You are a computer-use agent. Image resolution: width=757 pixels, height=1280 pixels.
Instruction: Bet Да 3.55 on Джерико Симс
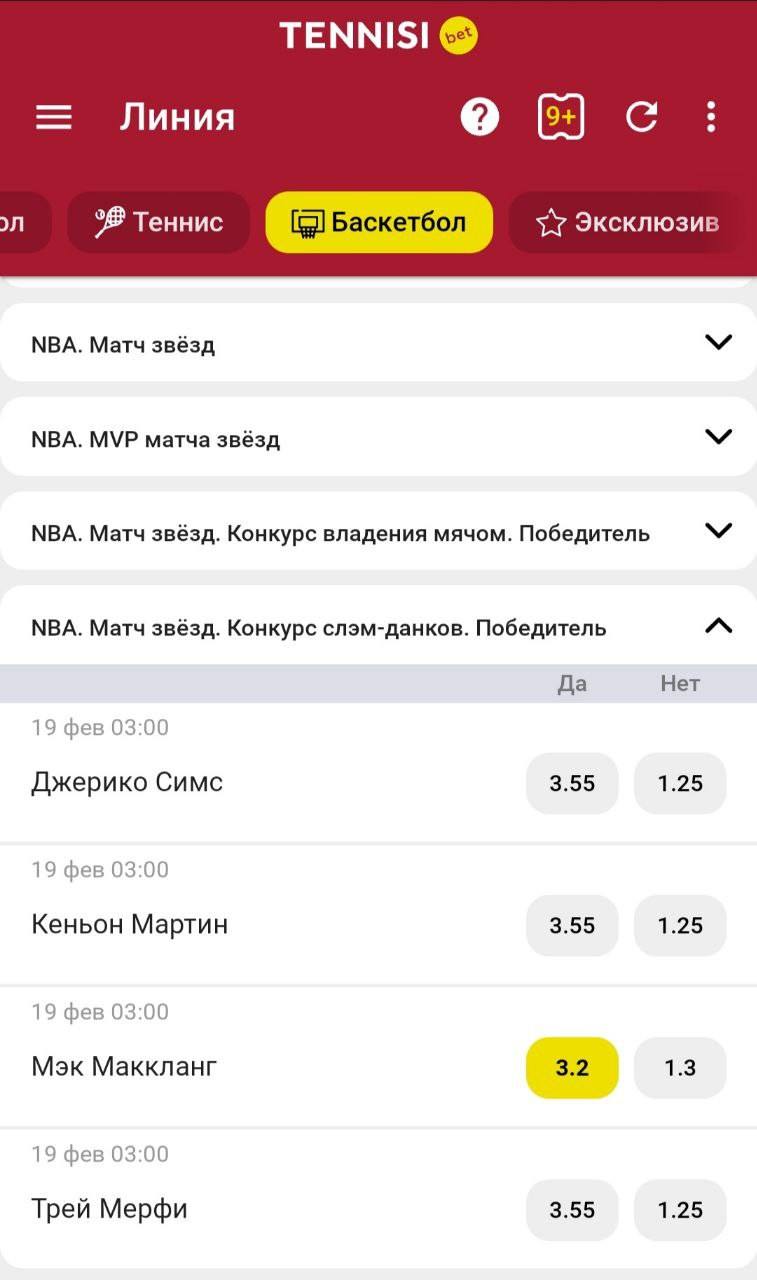point(572,783)
